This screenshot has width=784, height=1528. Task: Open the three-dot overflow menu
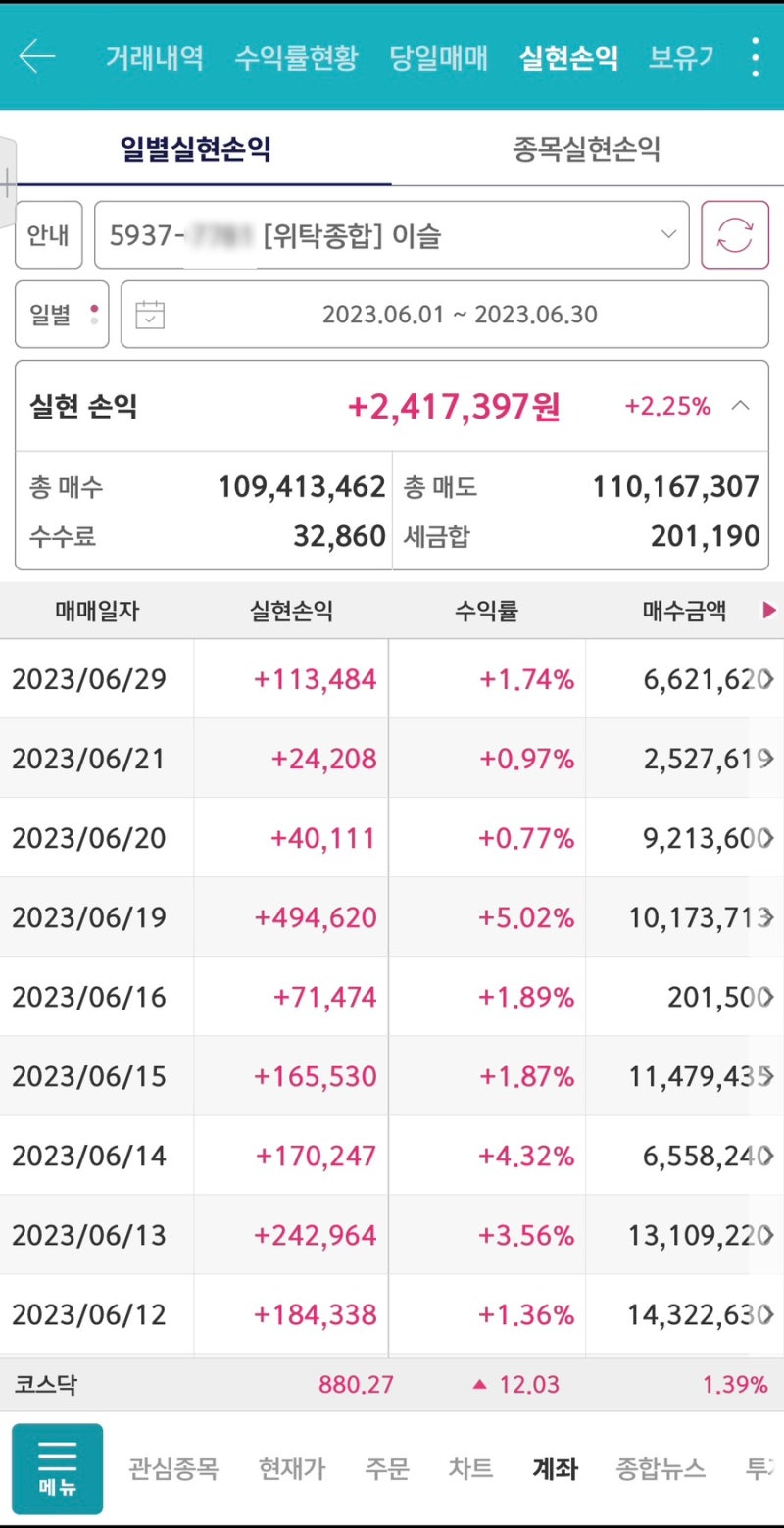click(x=755, y=56)
